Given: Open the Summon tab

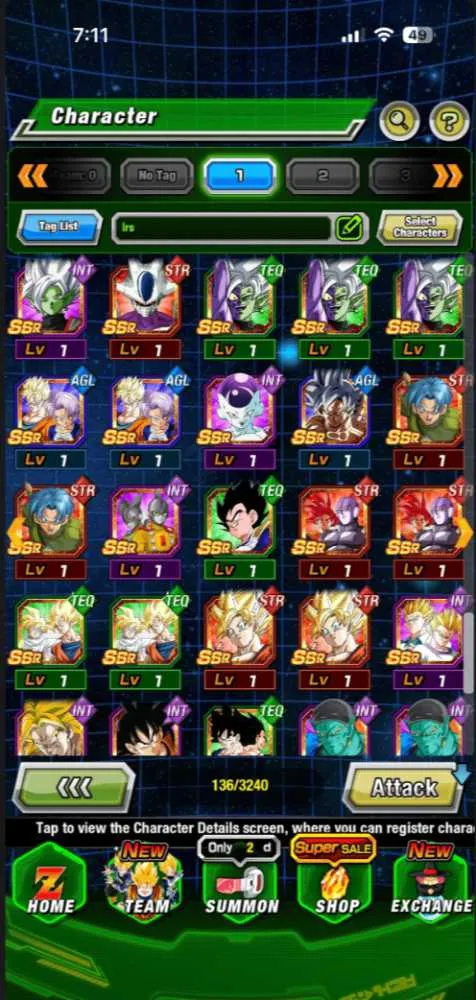Looking at the screenshot, I should (x=241, y=883).
